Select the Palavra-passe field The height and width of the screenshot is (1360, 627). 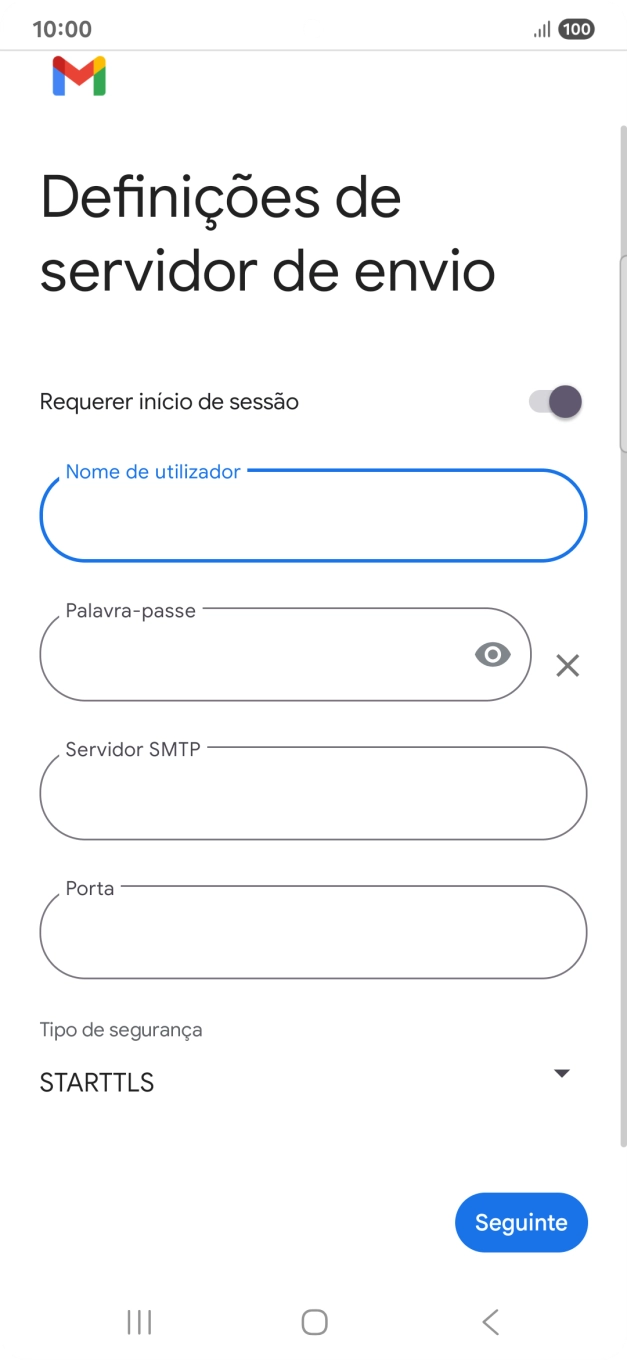click(250, 655)
